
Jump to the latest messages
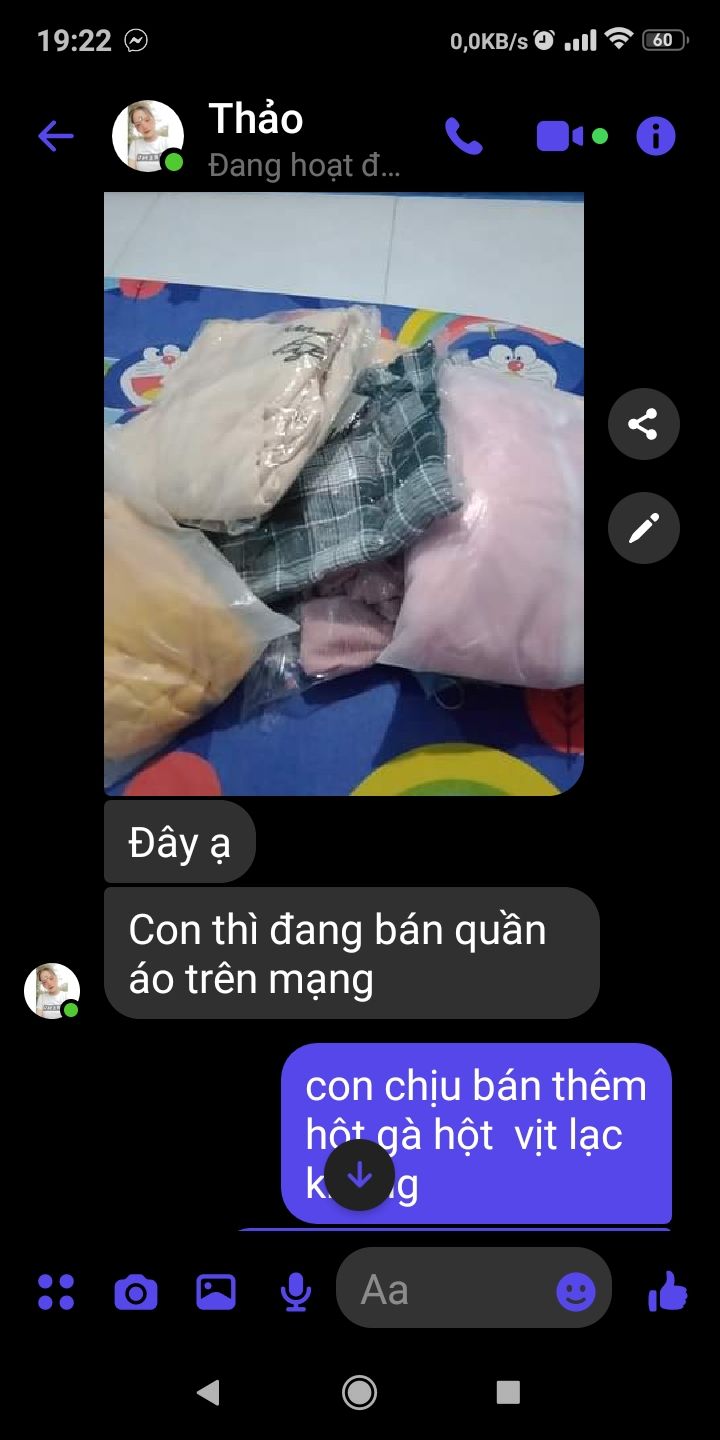coord(359,1175)
